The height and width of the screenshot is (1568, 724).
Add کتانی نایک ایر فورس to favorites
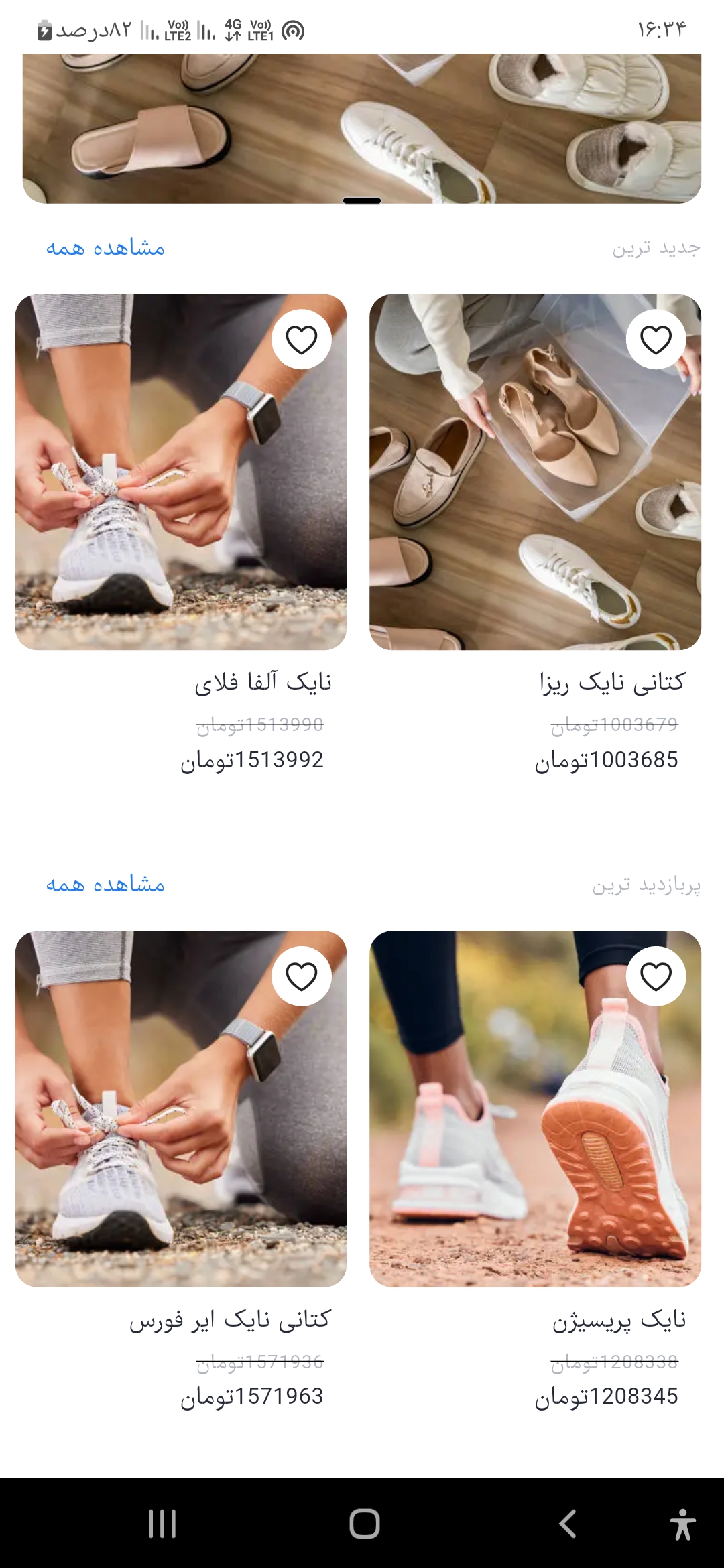[302, 976]
